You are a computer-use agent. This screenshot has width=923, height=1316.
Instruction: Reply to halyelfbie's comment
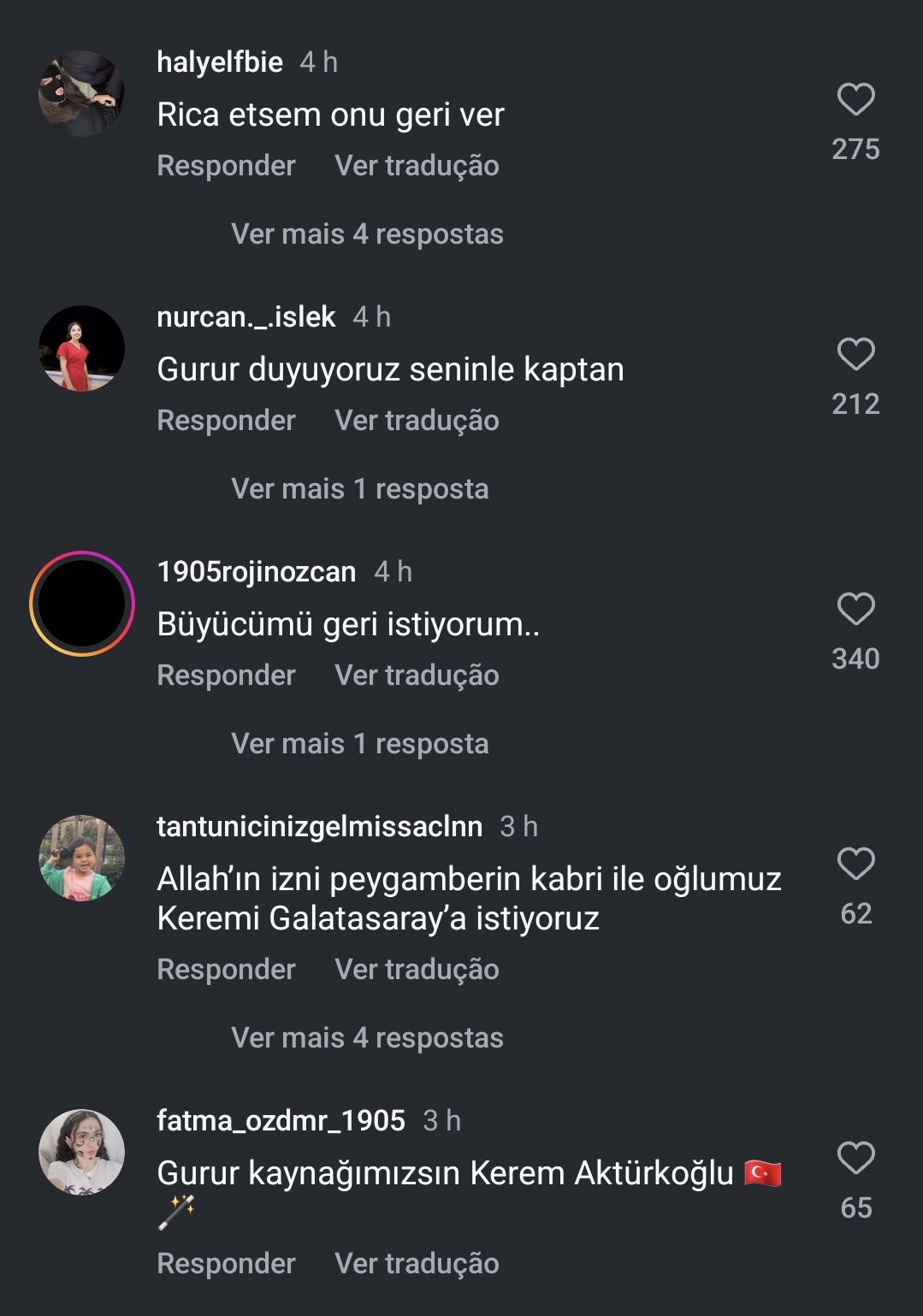click(226, 166)
